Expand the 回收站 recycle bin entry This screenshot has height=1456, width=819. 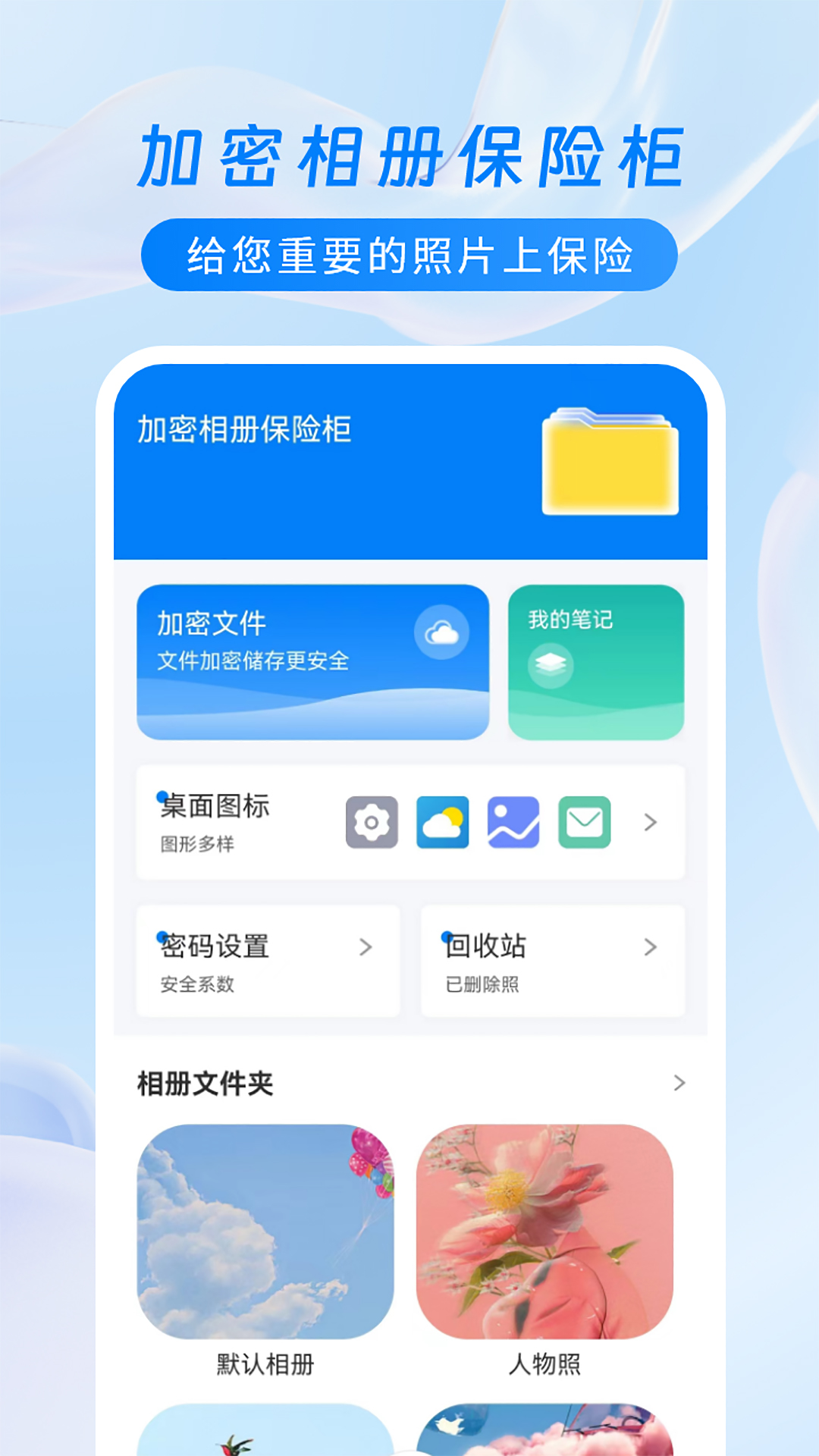point(649,948)
